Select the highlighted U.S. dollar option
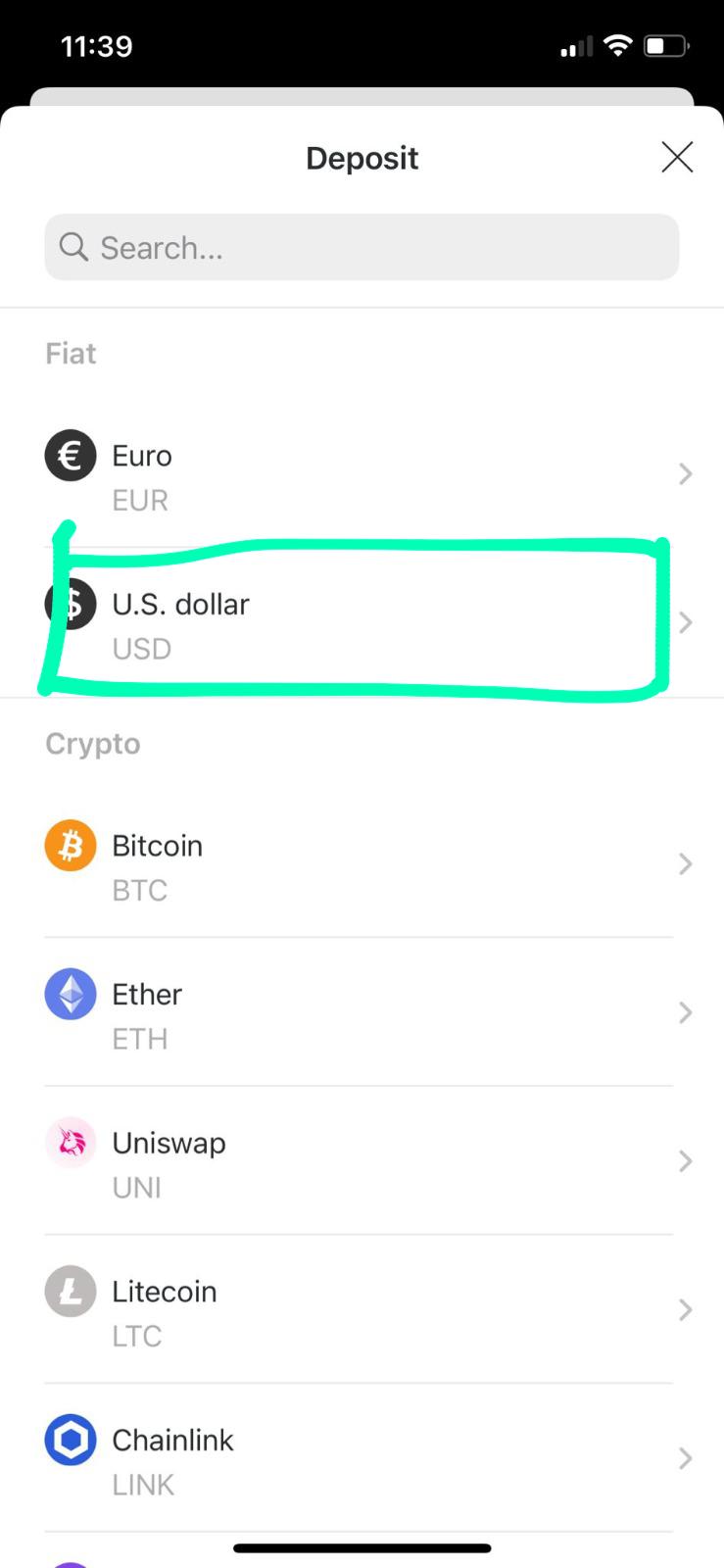This screenshot has width=724, height=1568. tap(362, 622)
